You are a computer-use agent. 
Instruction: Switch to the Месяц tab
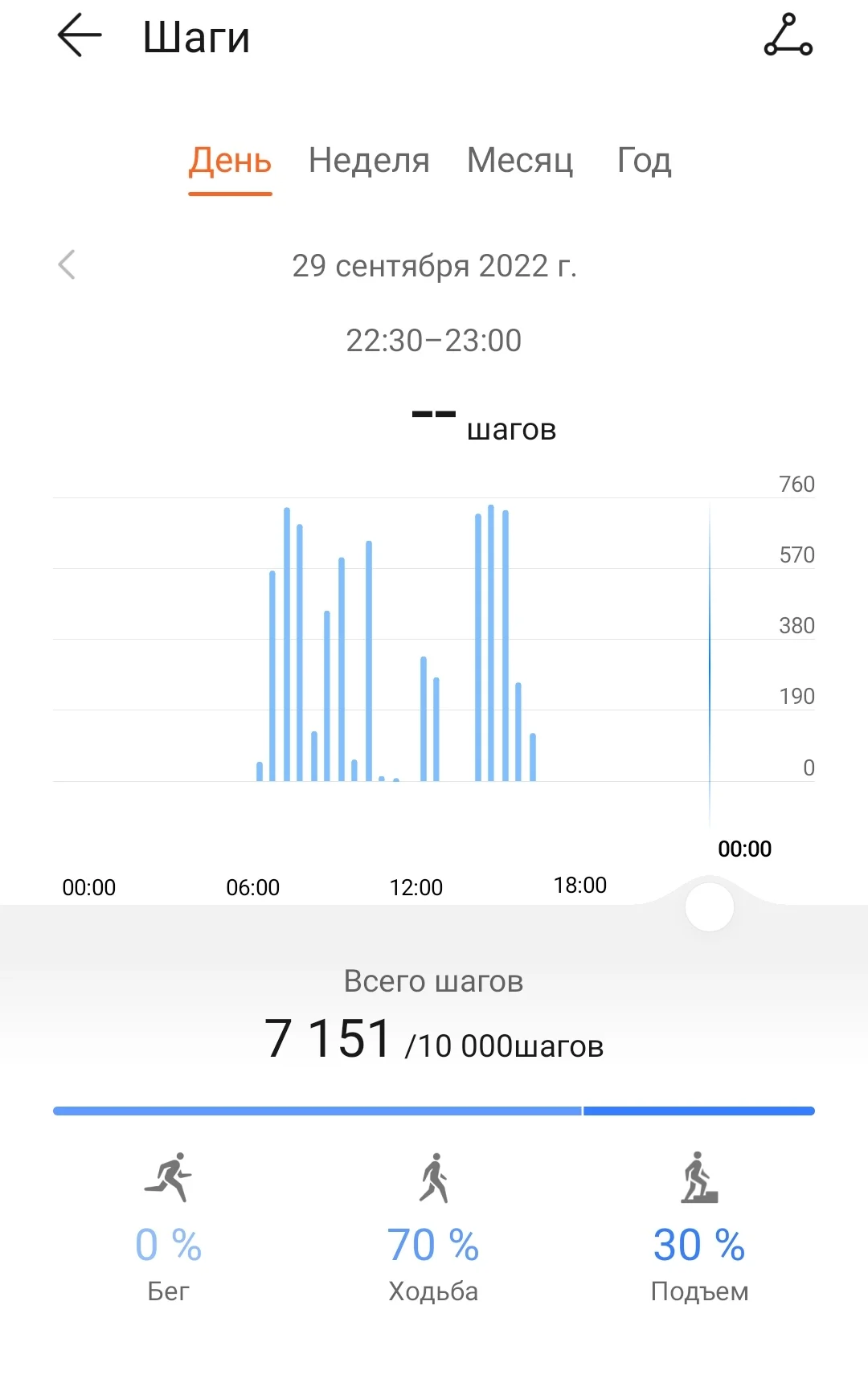(x=520, y=161)
